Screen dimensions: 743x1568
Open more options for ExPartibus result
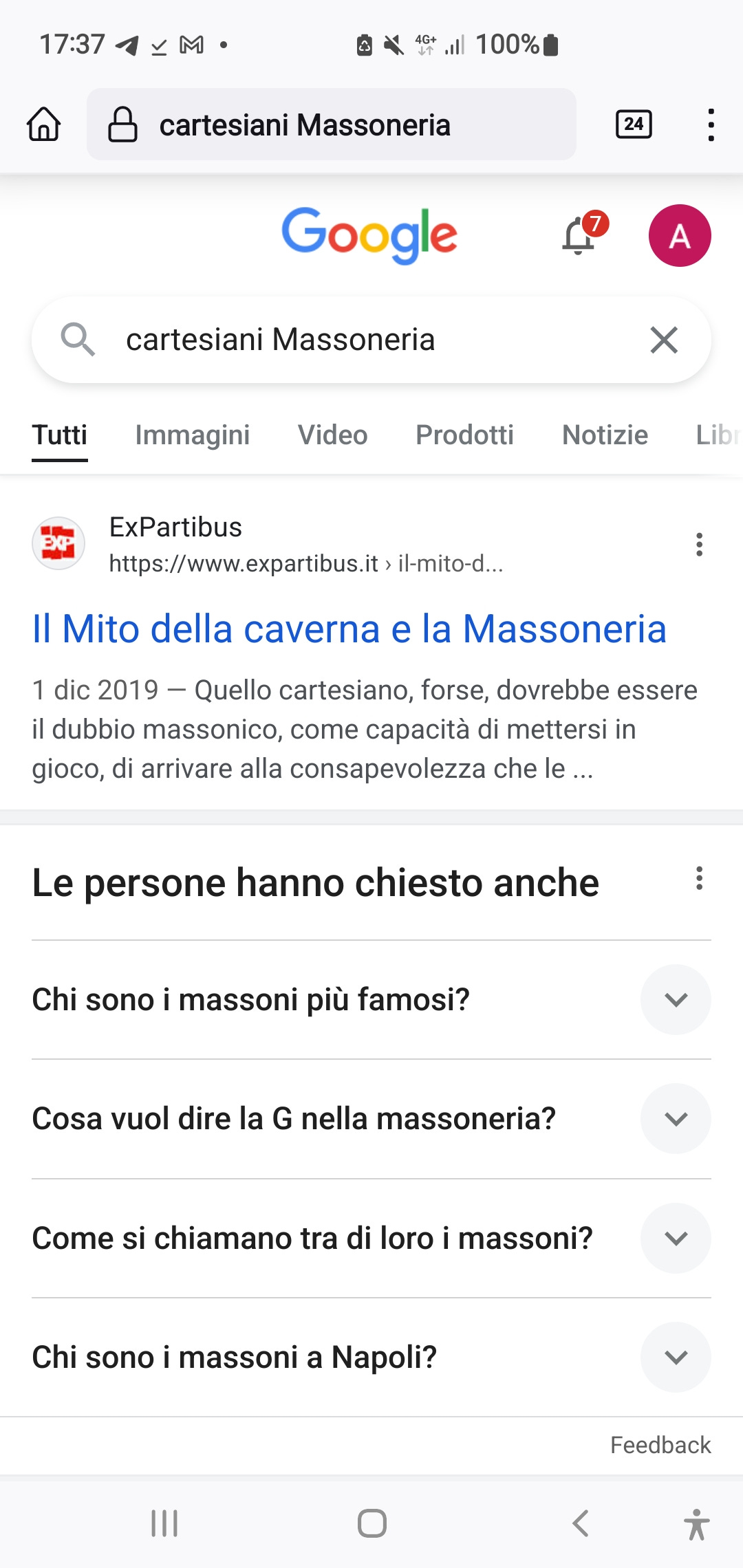(699, 545)
